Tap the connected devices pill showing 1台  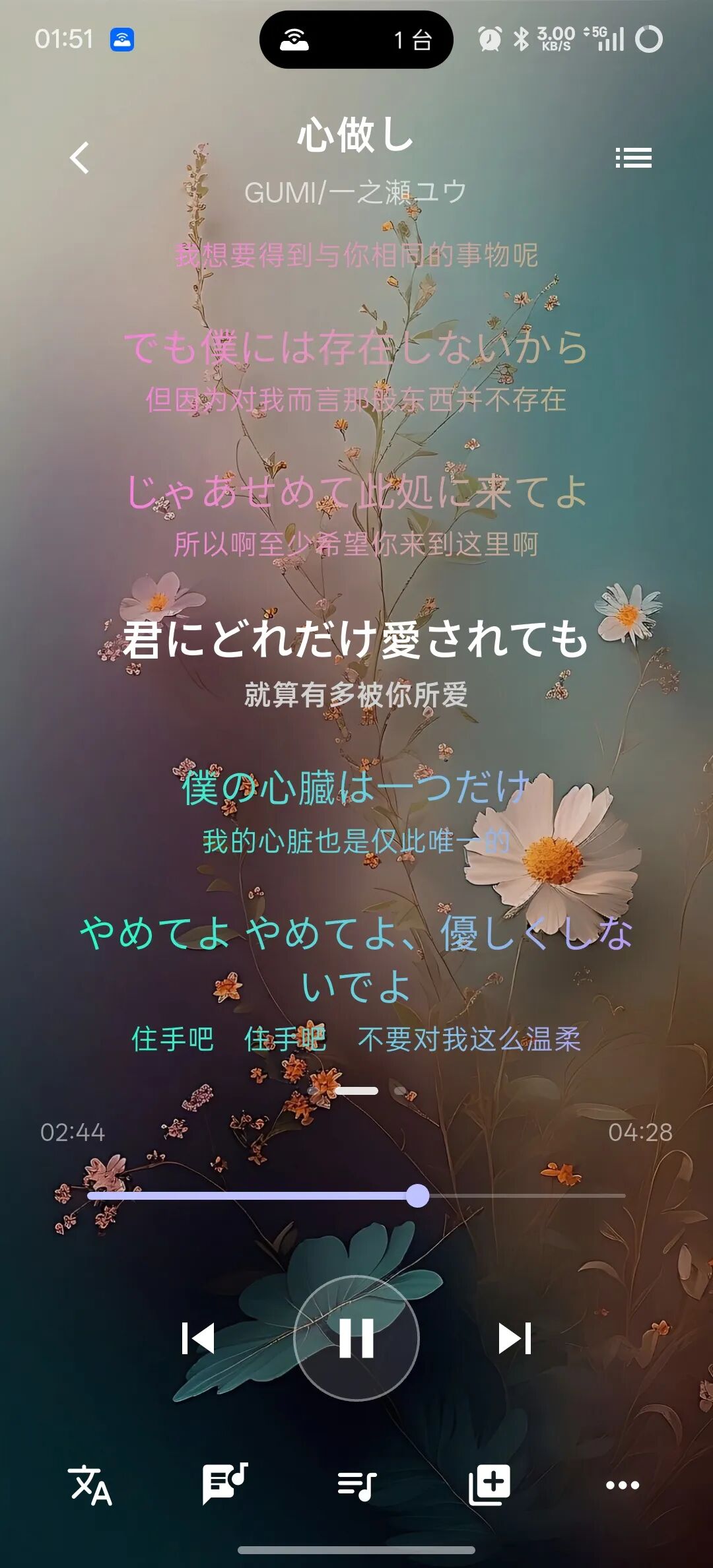(356, 40)
